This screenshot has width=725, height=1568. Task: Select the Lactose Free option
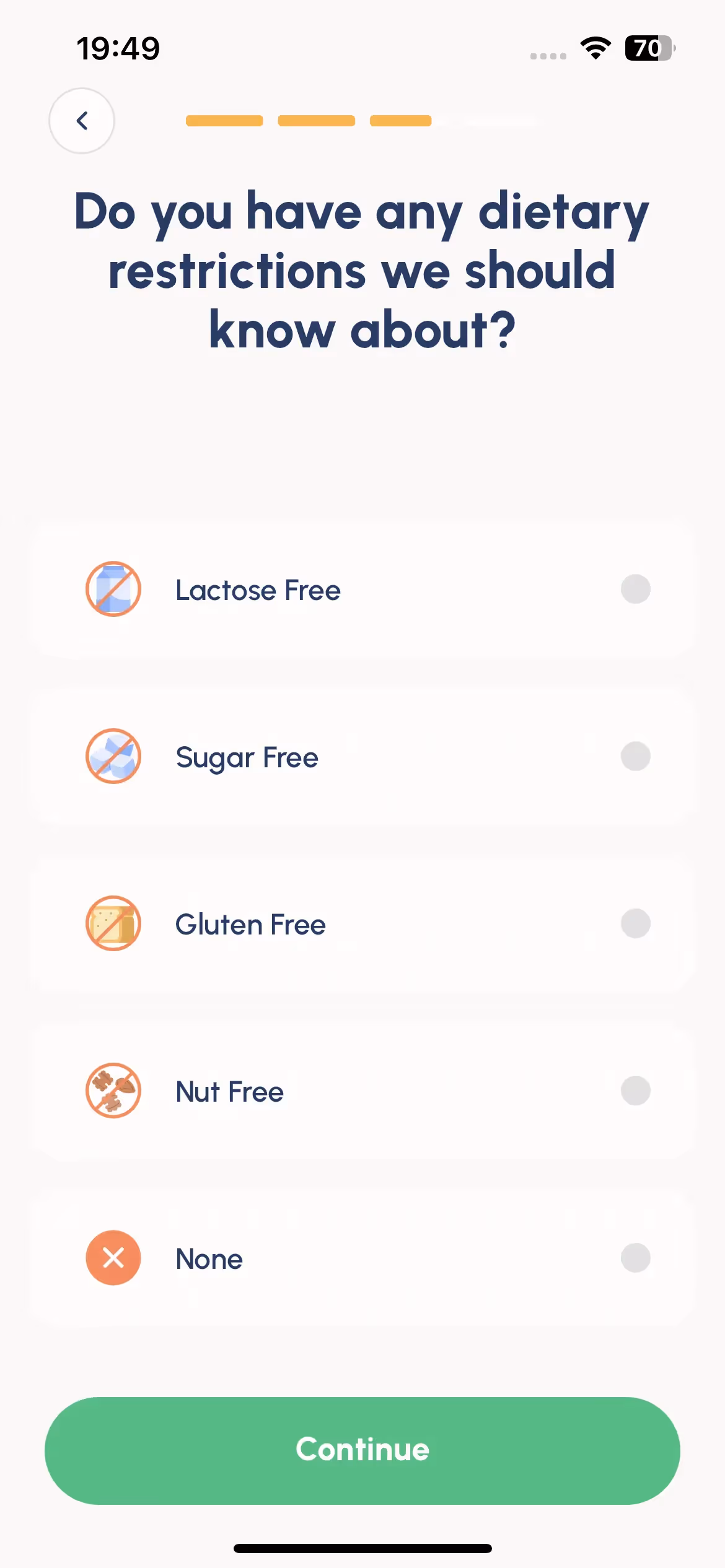(362, 590)
